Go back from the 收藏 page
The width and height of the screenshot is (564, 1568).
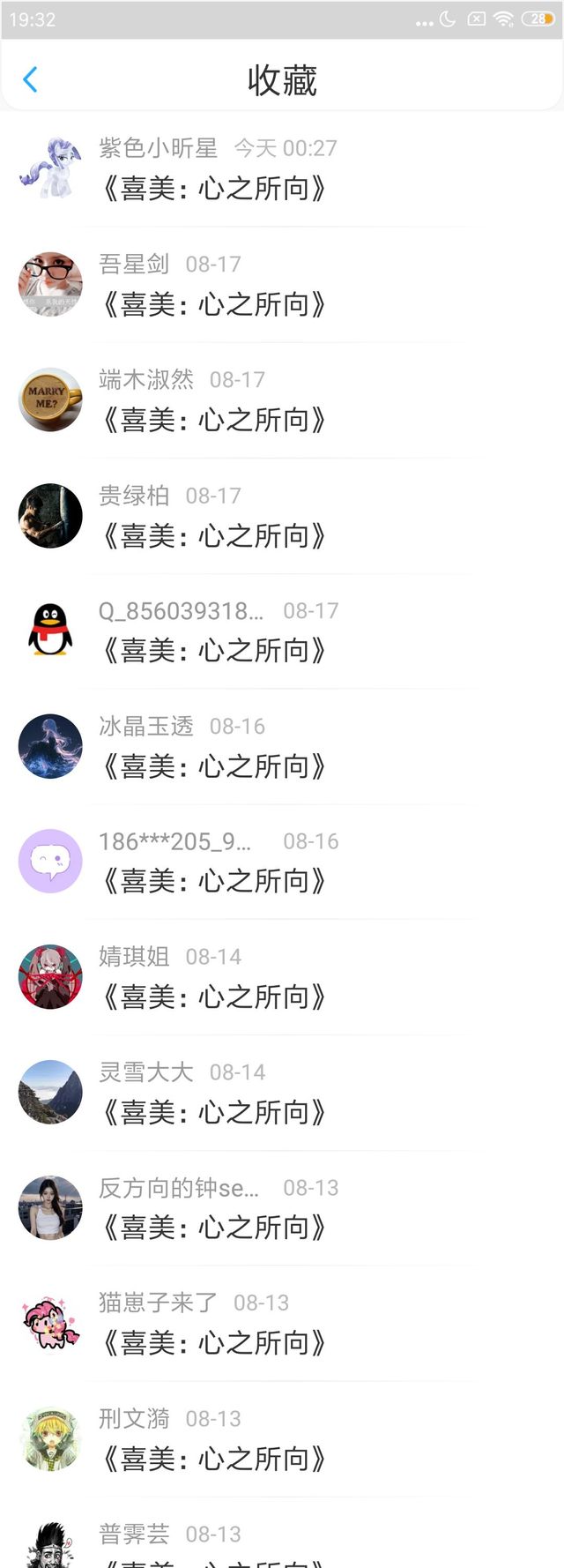[30, 80]
